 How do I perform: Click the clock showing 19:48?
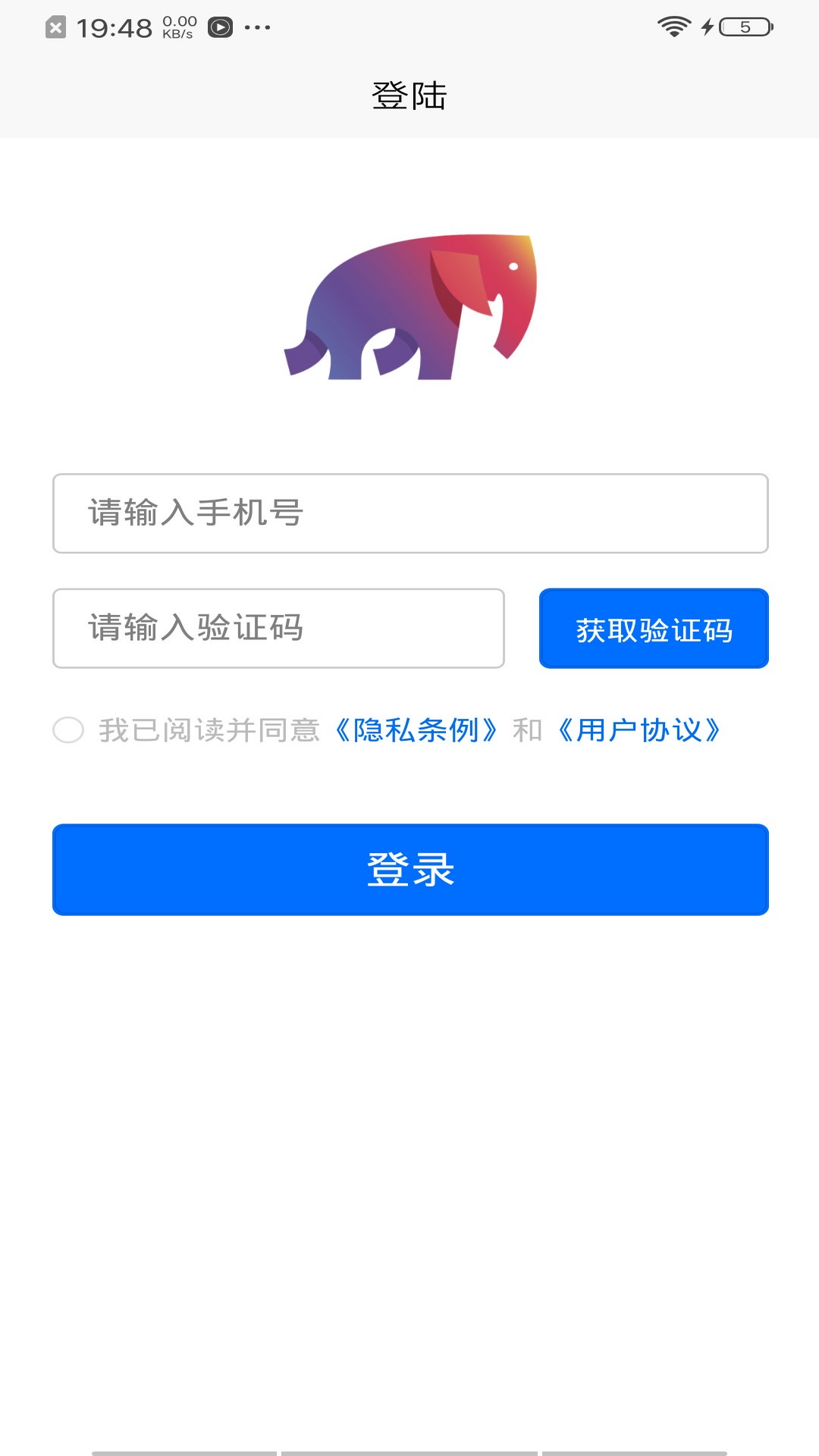tap(114, 25)
